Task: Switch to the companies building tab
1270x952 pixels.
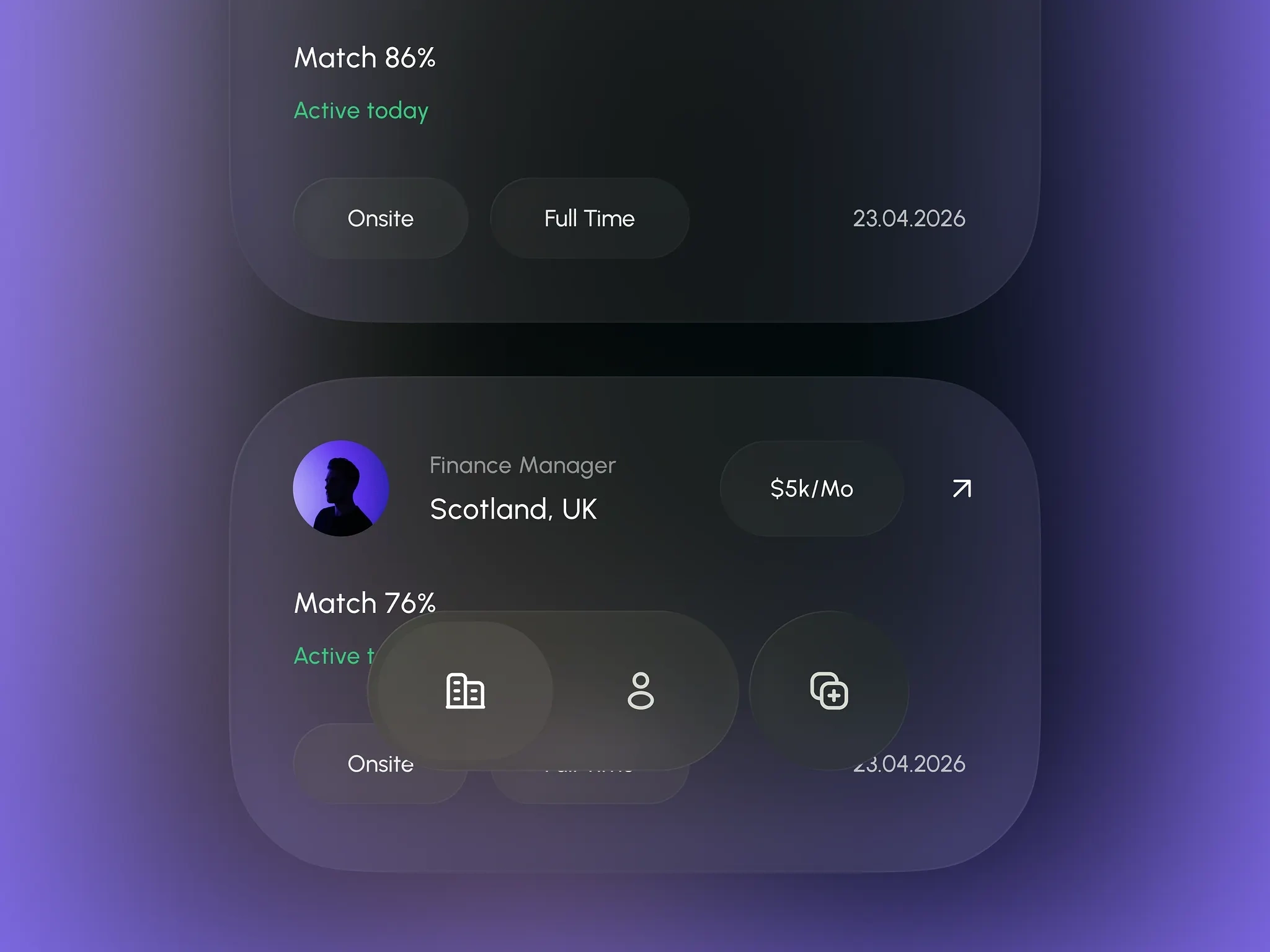Action: click(x=465, y=690)
